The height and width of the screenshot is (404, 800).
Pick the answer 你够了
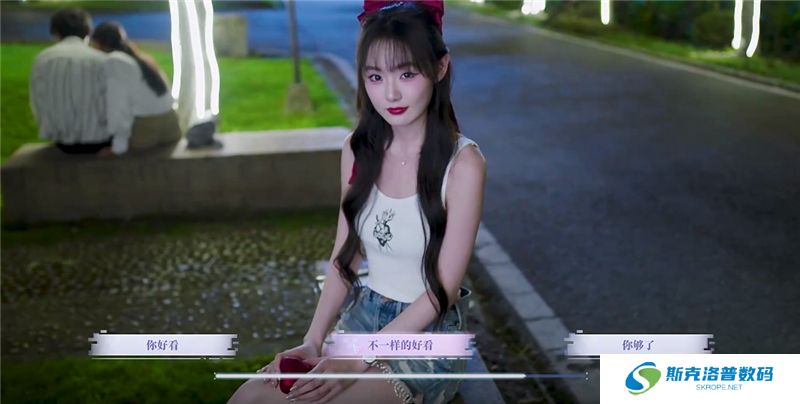click(x=638, y=345)
